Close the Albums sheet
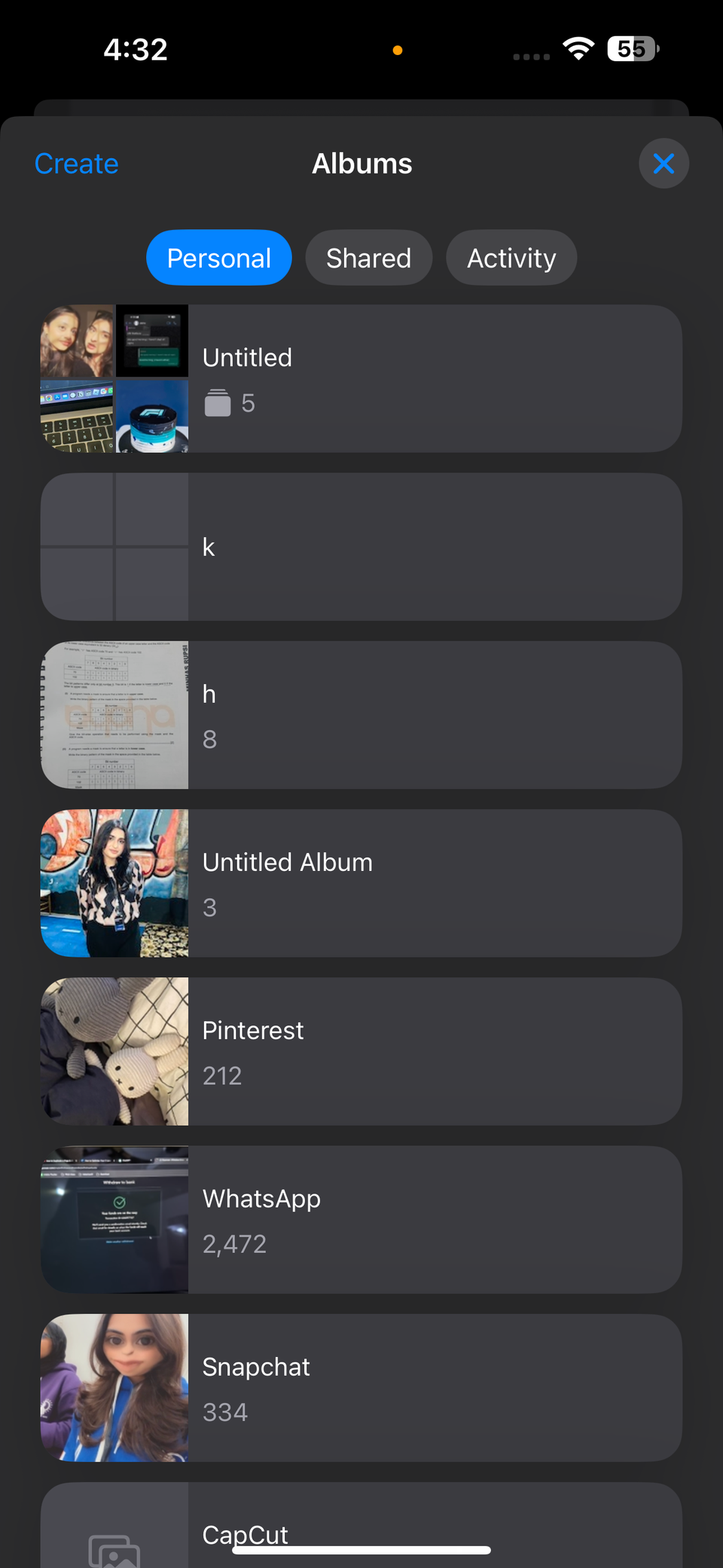723x1568 pixels. pos(664,164)
